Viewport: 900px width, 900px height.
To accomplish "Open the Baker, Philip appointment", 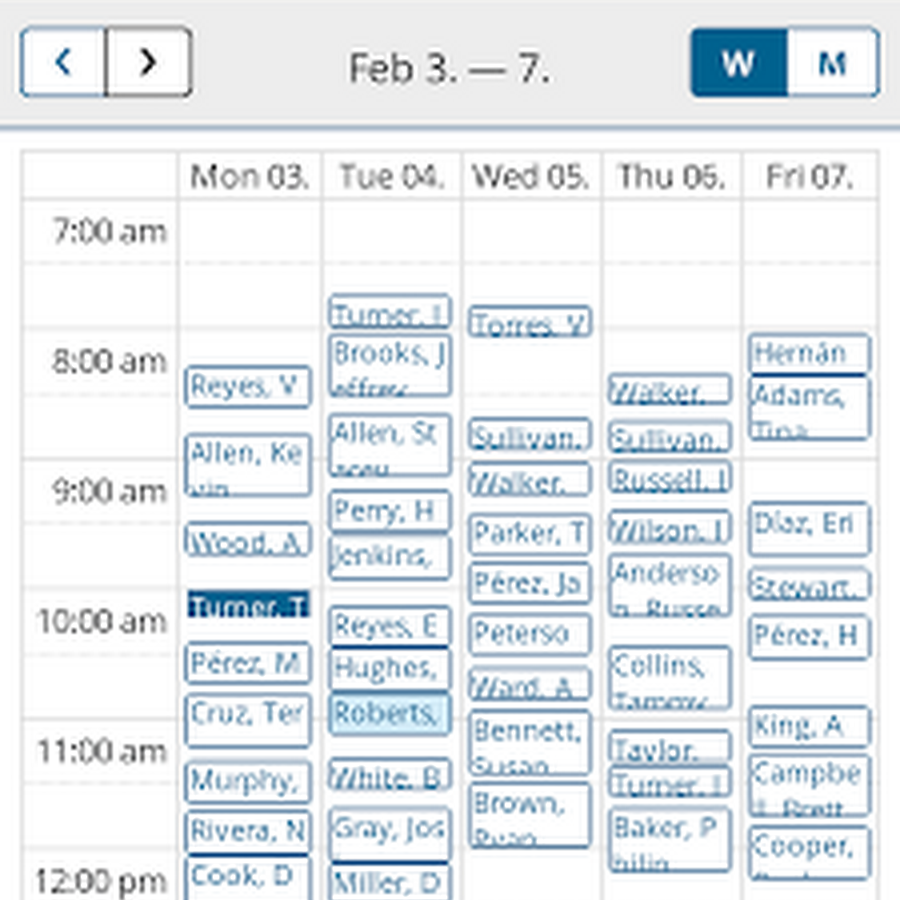I will pos(670,840).
